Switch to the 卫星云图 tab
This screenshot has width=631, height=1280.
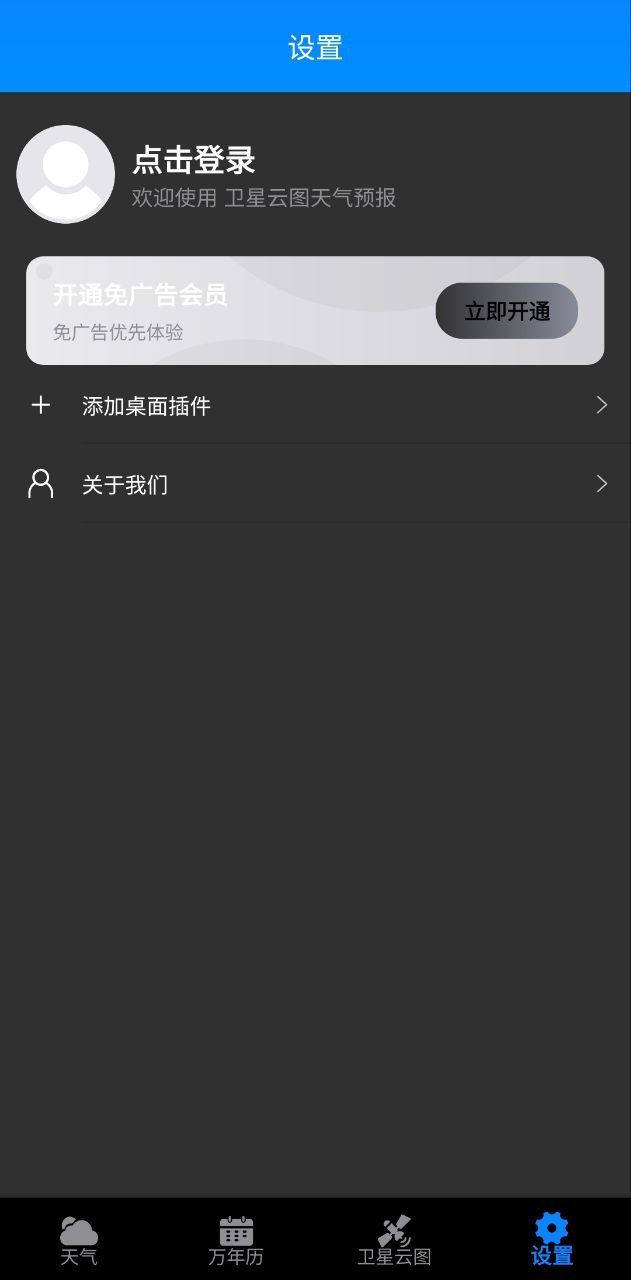pyautogui.click(x=394, y=1240)
